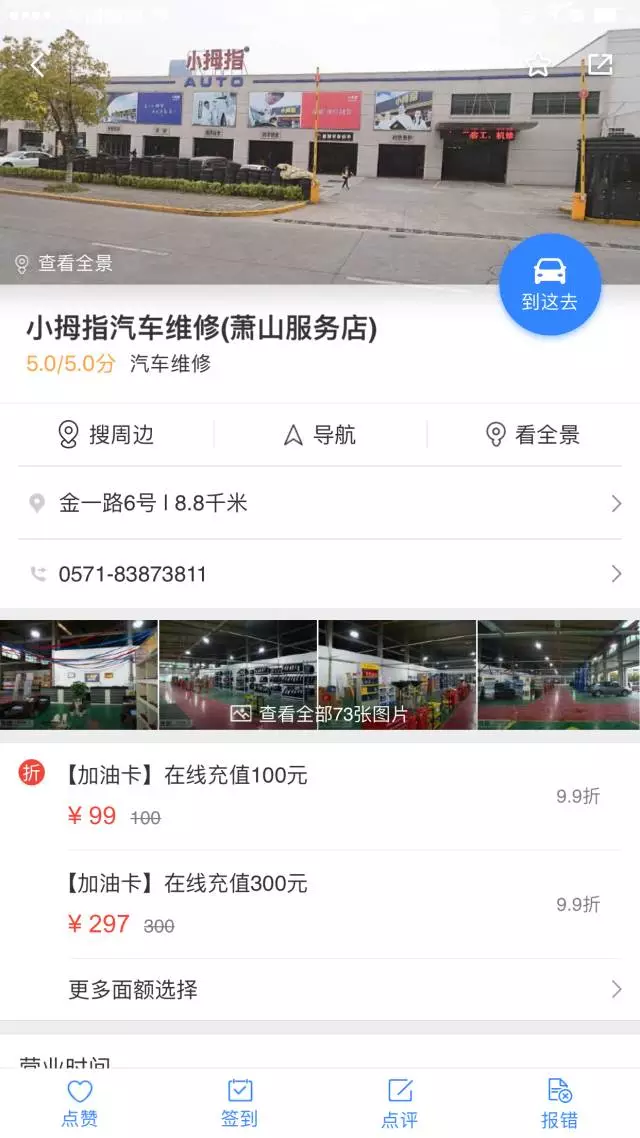Open 查看全景 street view link
Screen dimensions: 640x1138
point(64,264)
